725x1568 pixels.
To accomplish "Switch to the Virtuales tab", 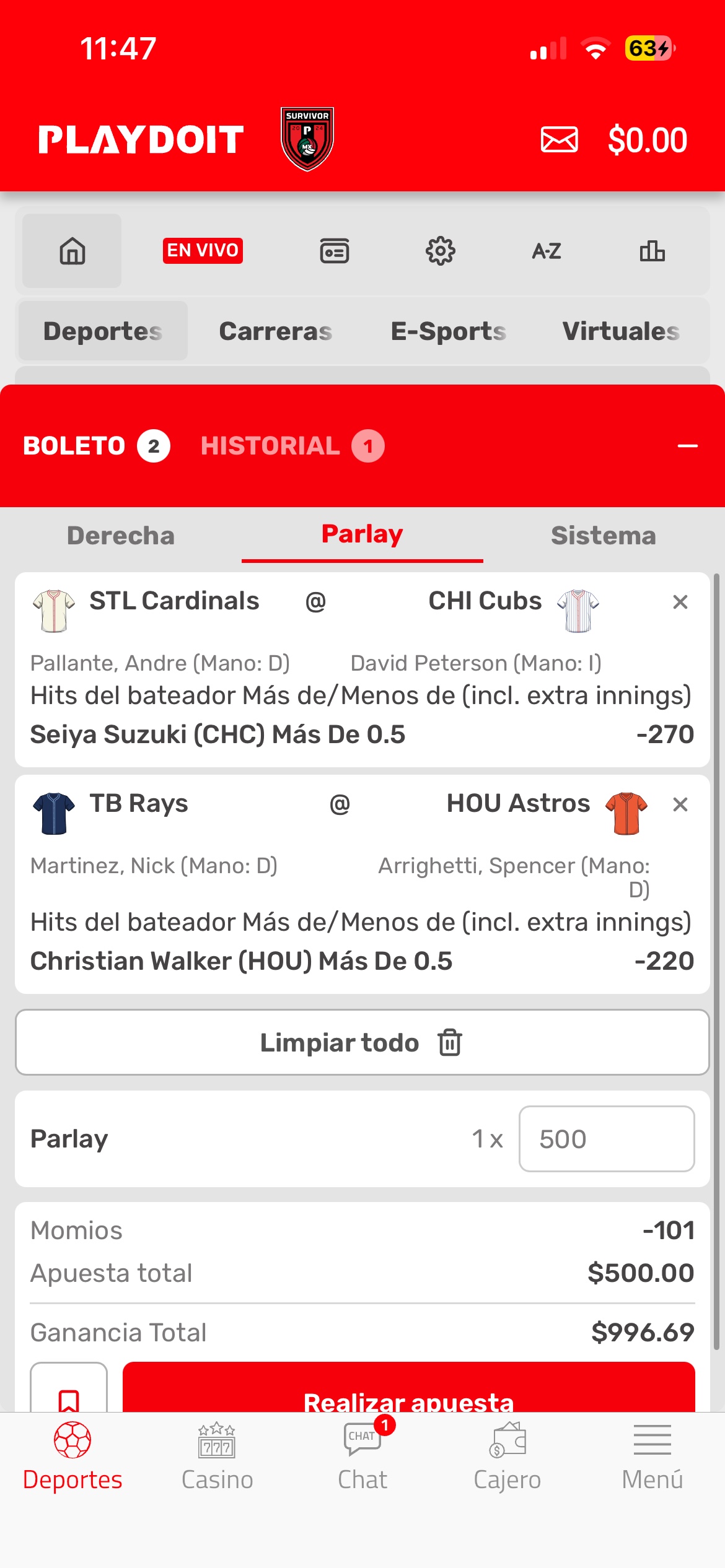I will coord(621,331).
